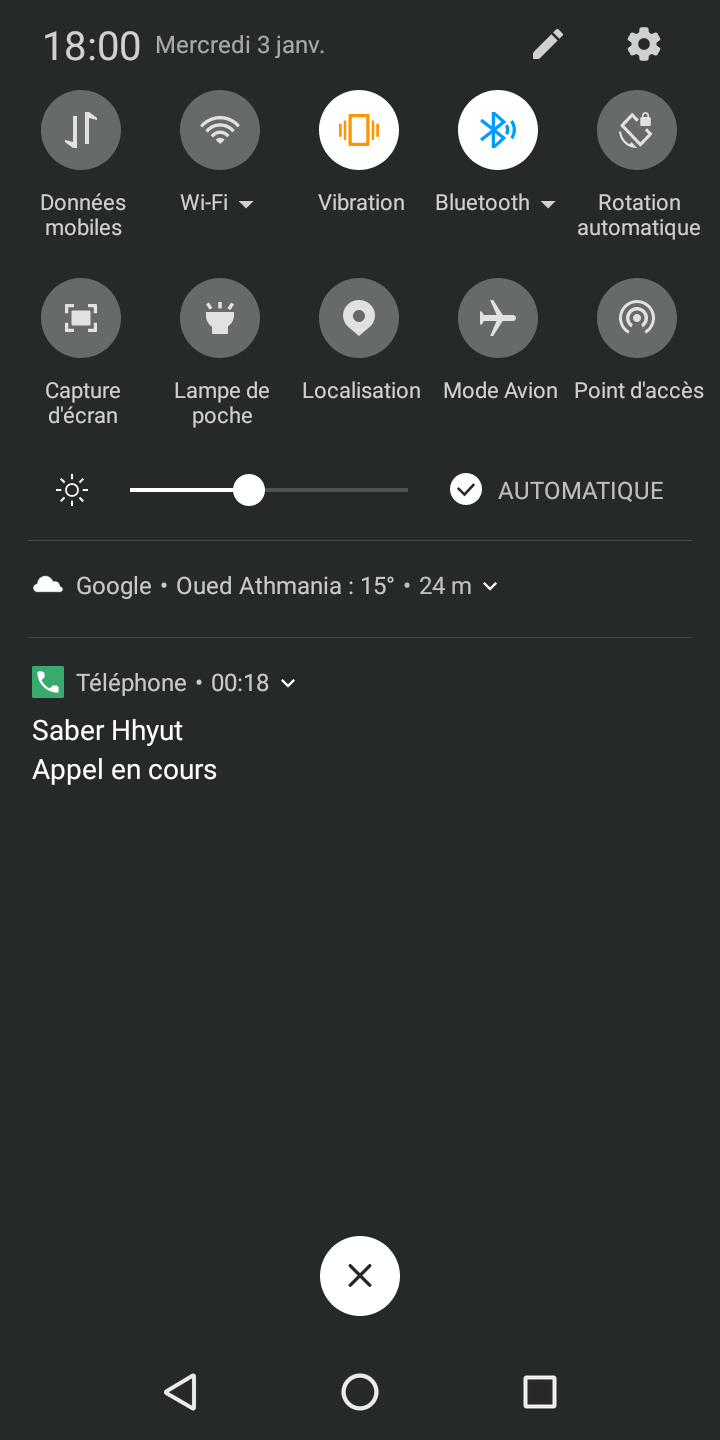
Task: Turn on Point d'accès hotspot
Action: (x=637, y=318)
